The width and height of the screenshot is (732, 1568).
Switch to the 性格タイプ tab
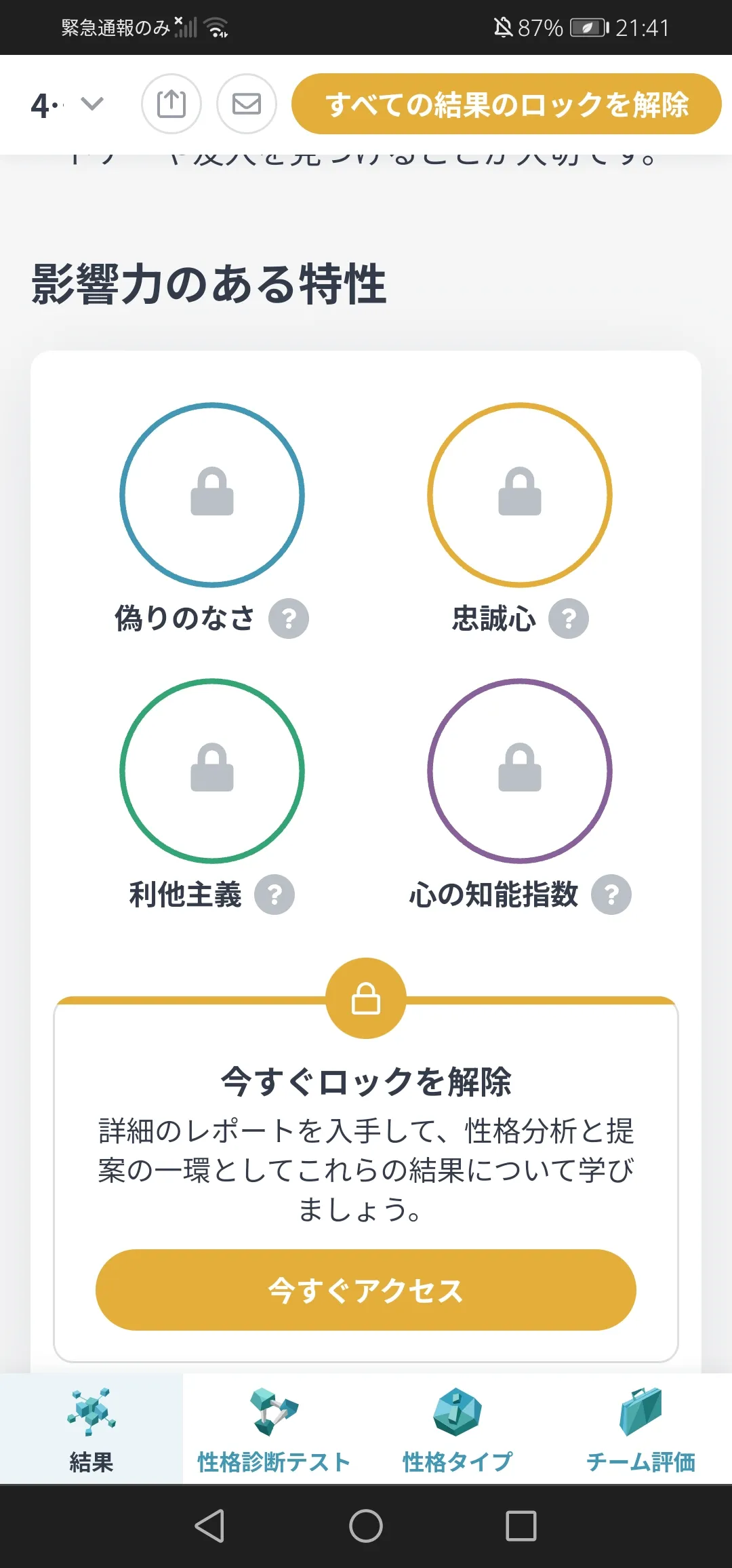(457, 1429)
